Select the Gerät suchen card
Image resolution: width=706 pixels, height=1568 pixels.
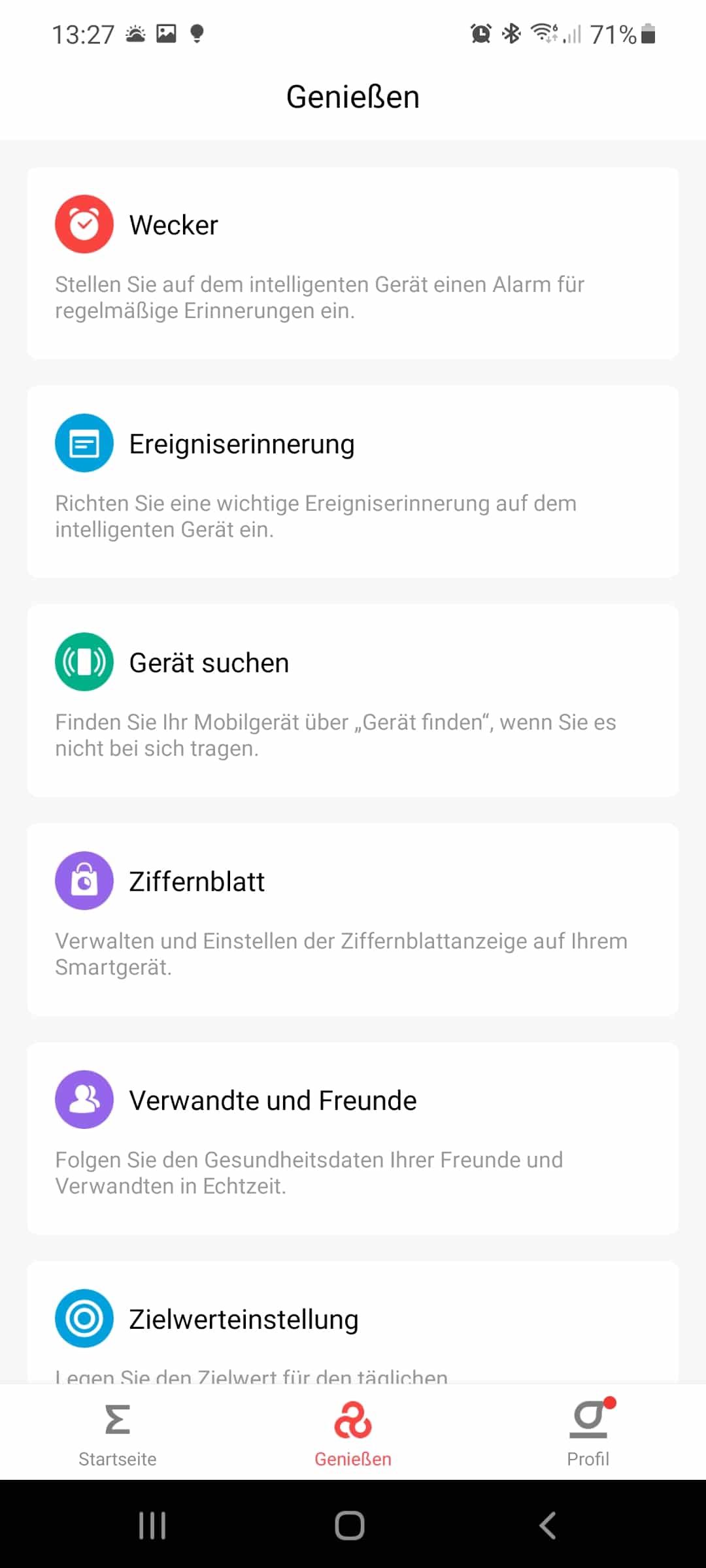353,701
